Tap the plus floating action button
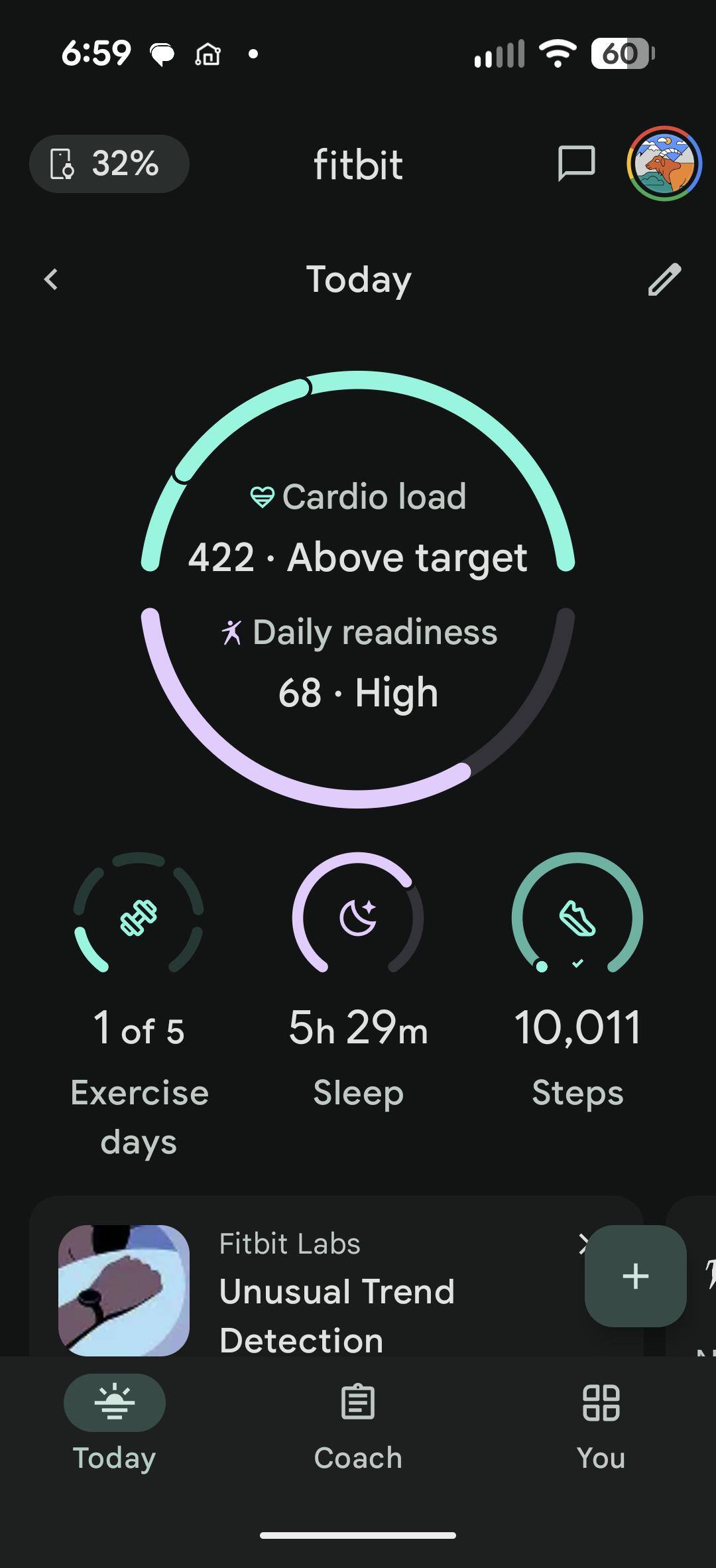 [635, 1276]
